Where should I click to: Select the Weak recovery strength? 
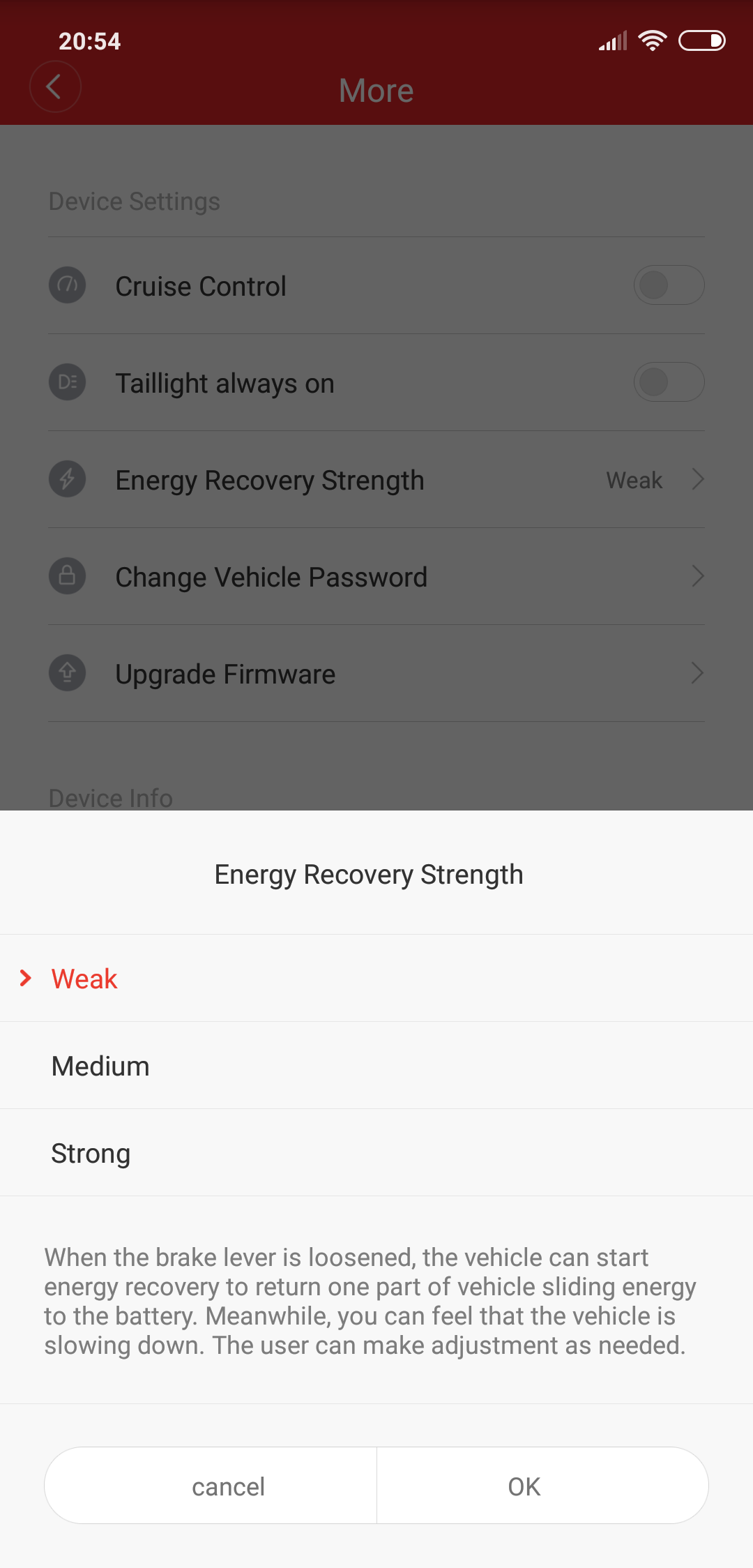tap(376, 978)
